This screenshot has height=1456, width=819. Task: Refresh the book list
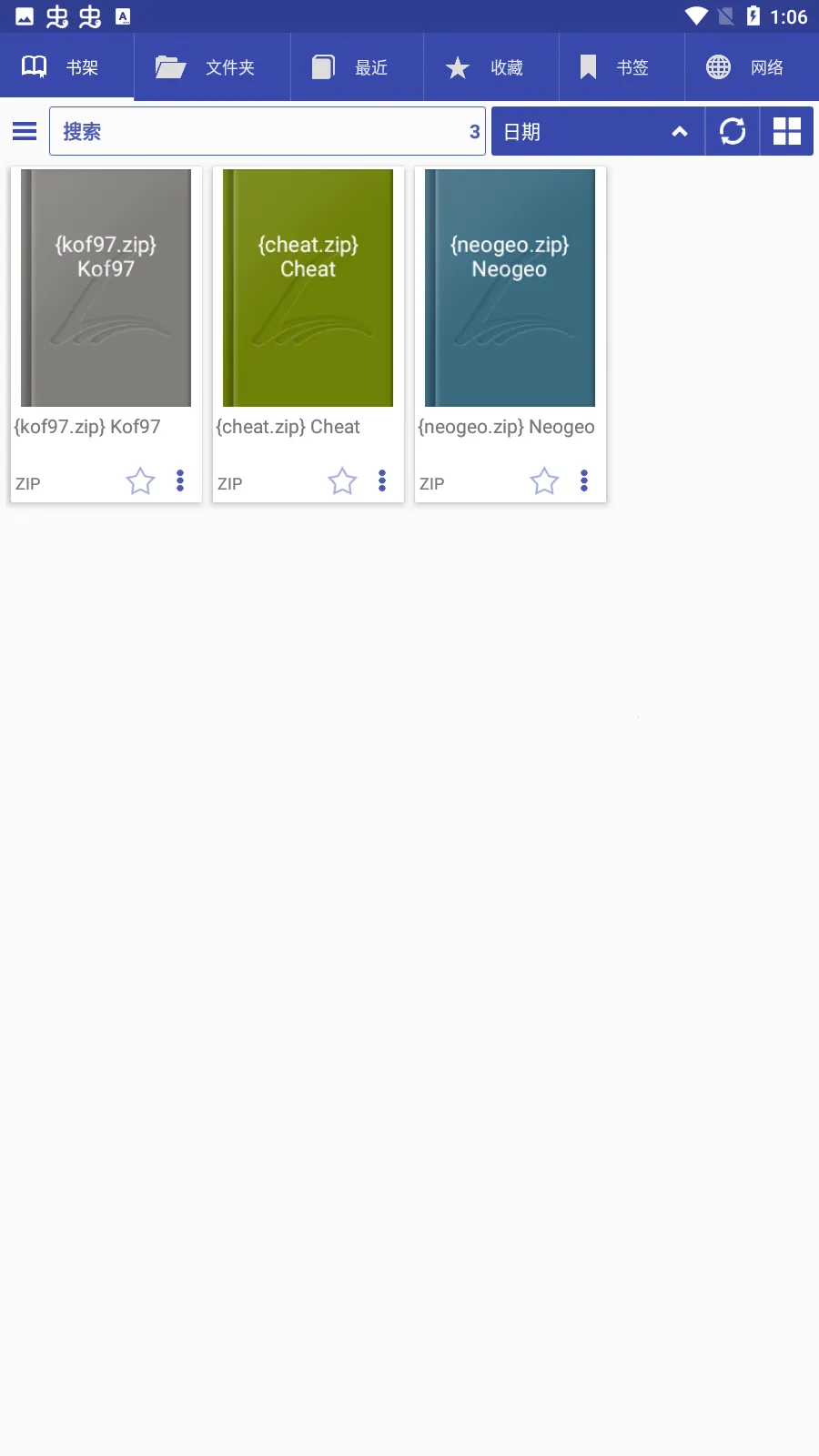(x=733, y=132)
